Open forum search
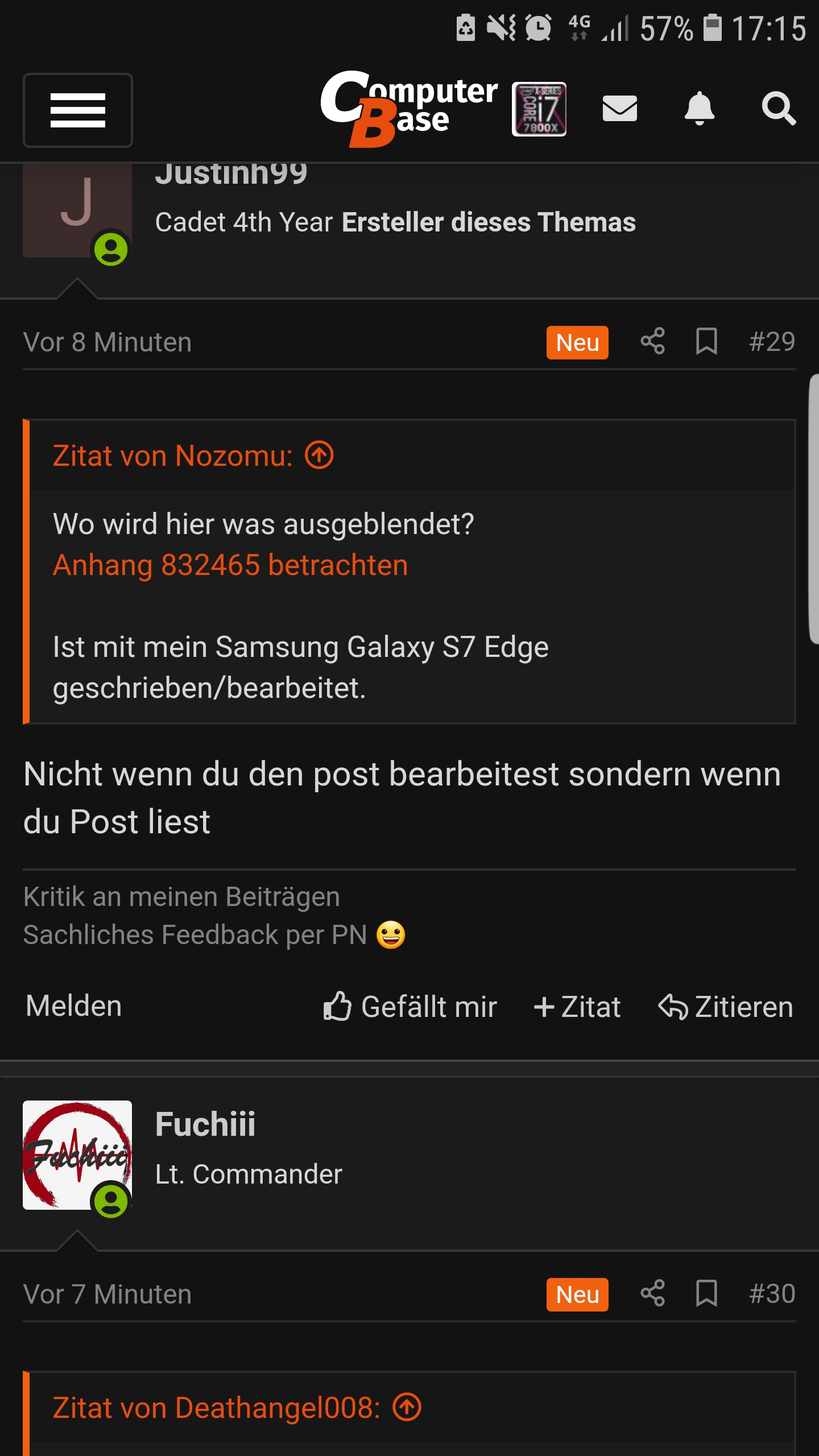This screenshot has width=819, height=1456. 779,109
